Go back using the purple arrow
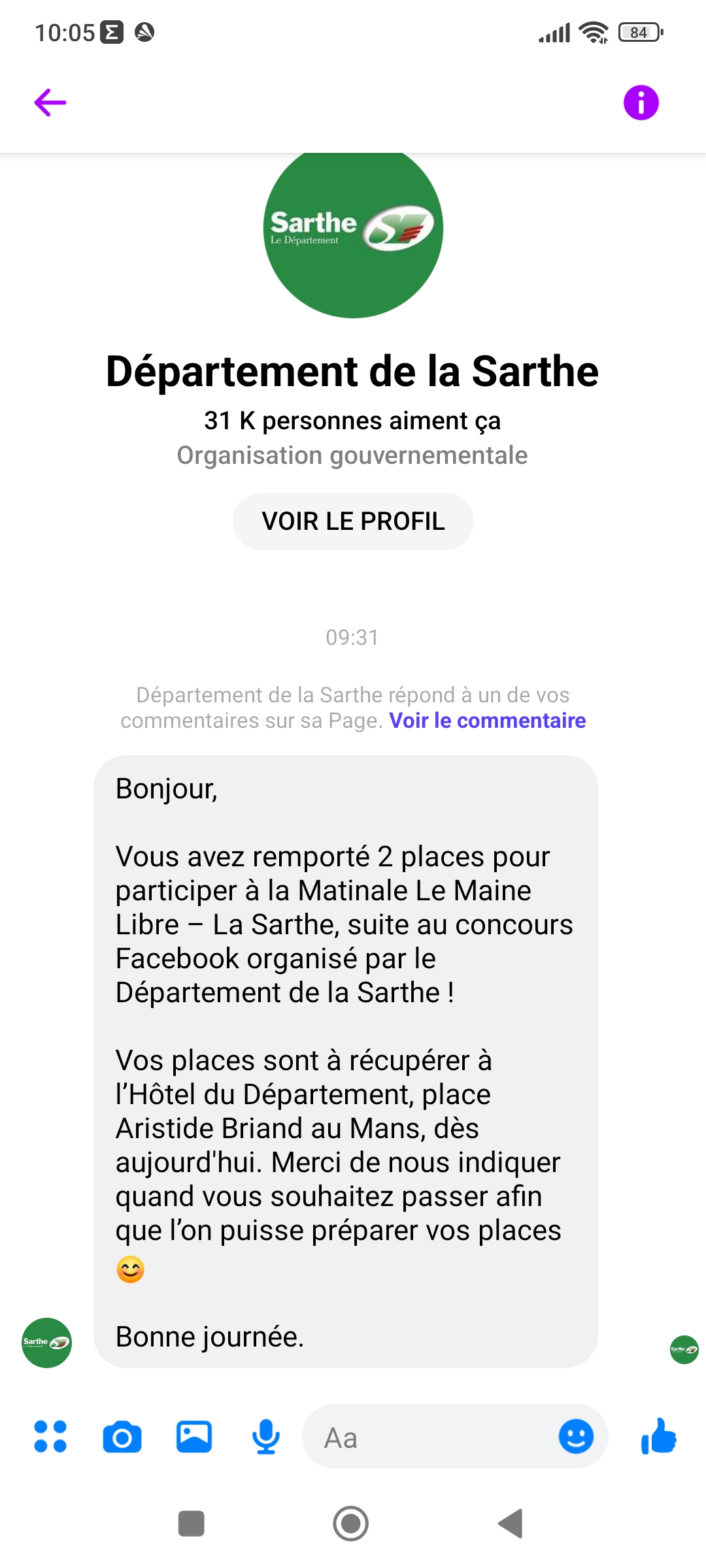The height and width of the screenshot is (1568, 706). 50,103
